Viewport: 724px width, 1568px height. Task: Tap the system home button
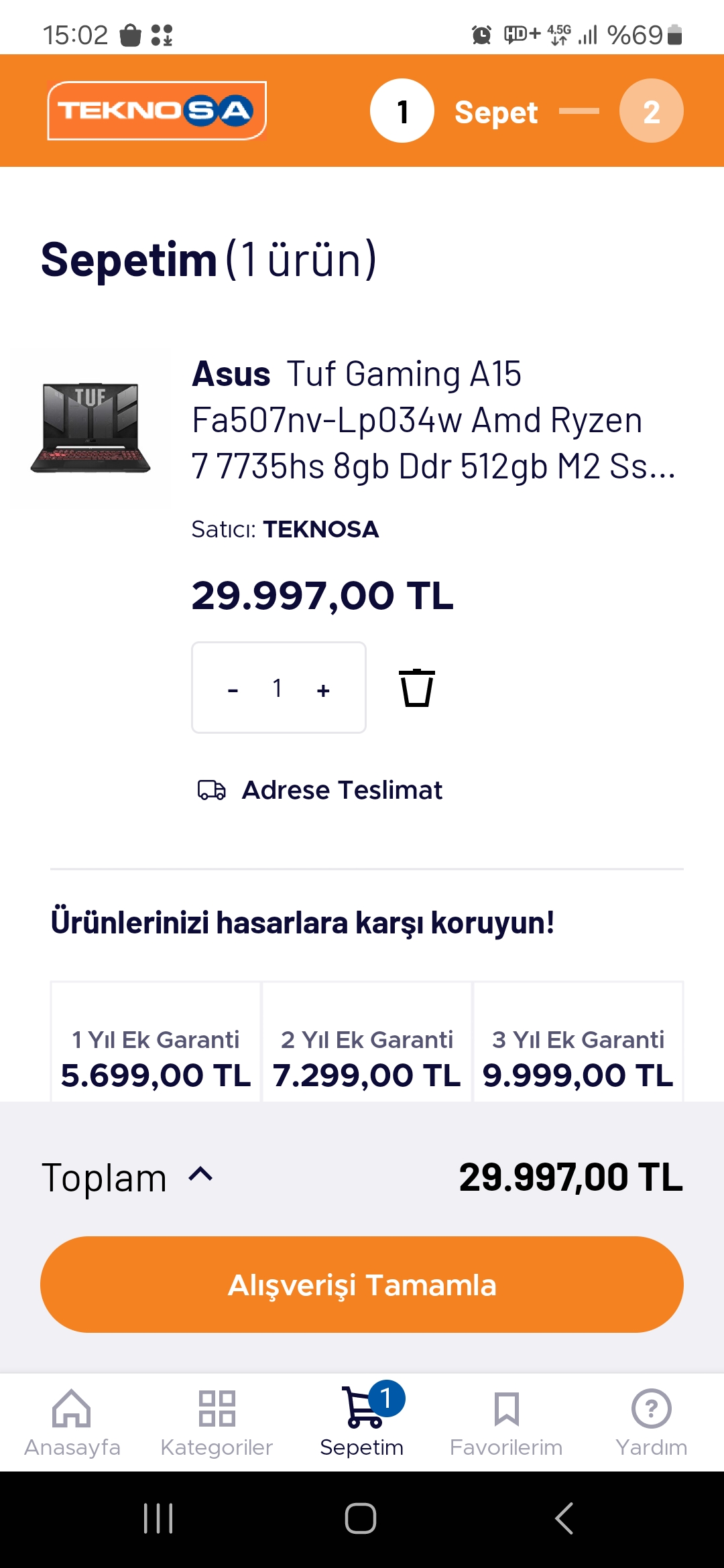(361, 1518)
